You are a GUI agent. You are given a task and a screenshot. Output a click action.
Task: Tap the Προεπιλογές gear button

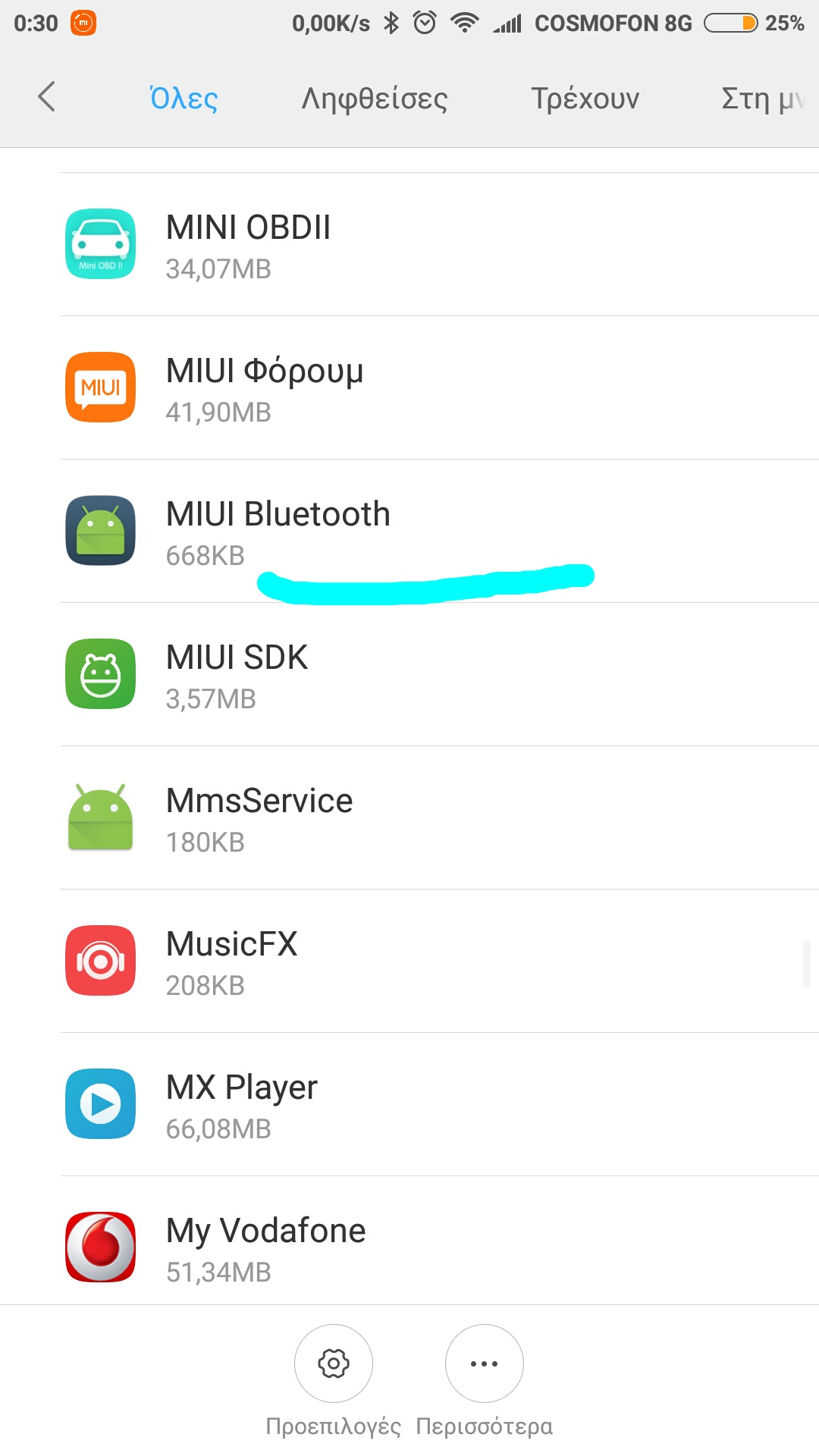[x=334, y=1363]
